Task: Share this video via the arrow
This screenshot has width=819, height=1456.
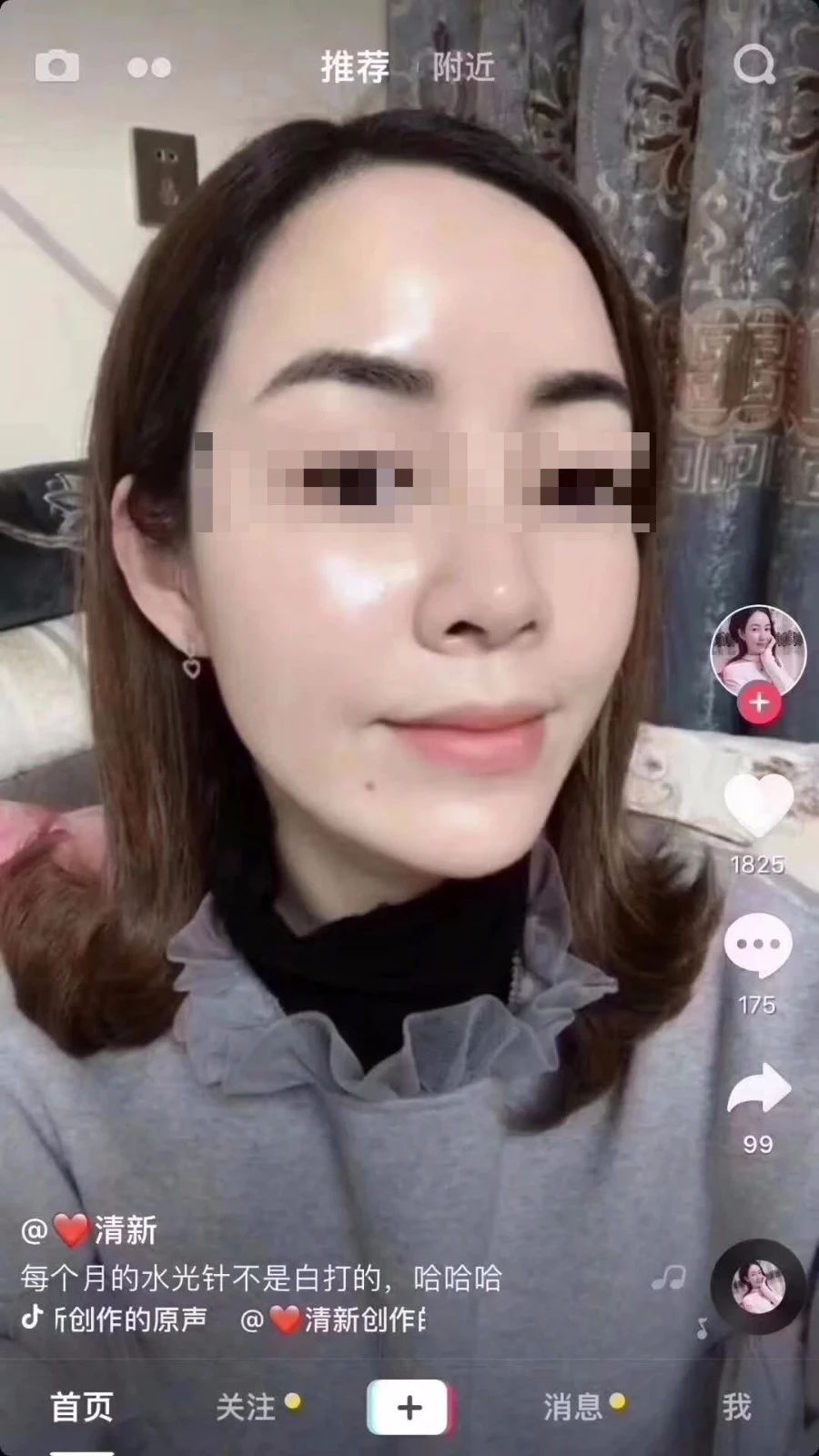Action: 758,1089
